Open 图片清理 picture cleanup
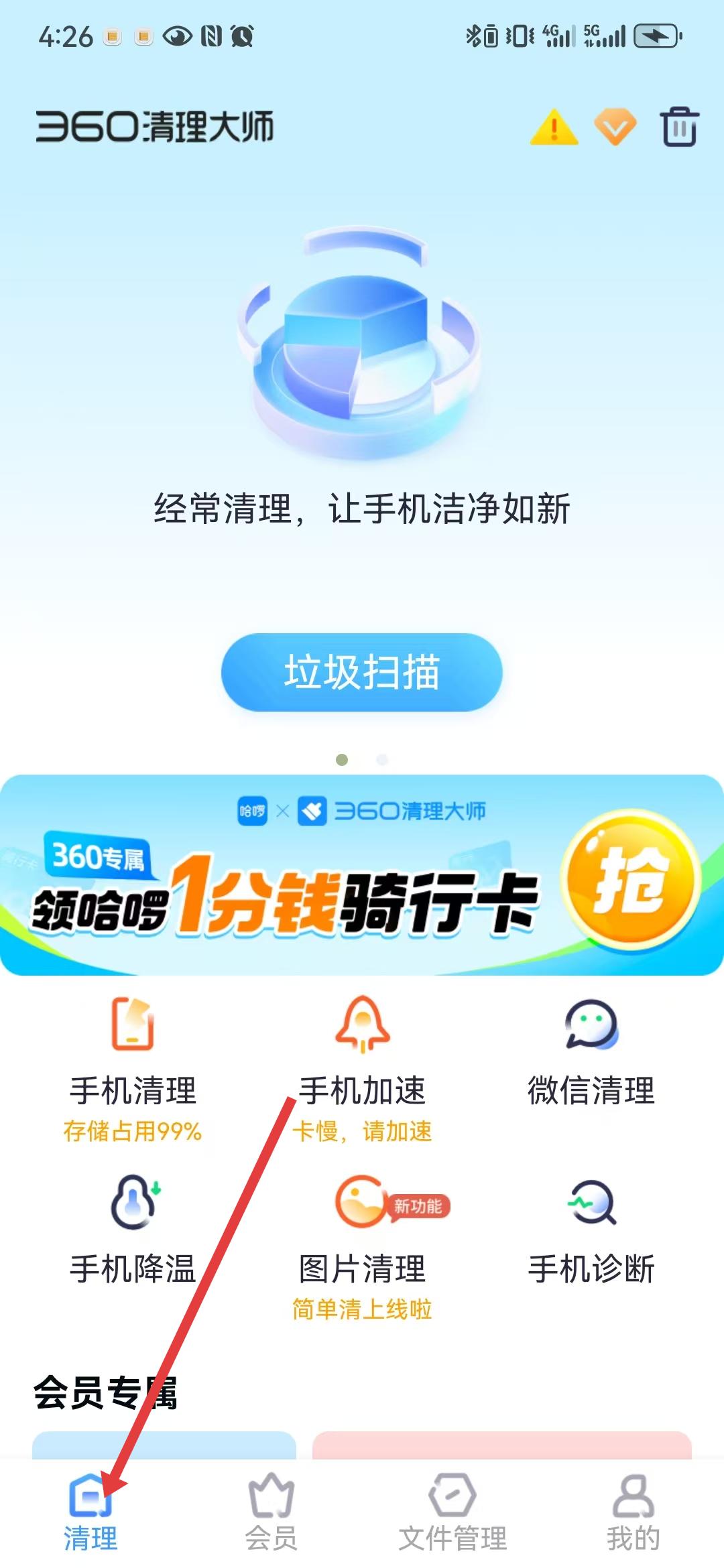724x1568 pixels. [x=362, y=1248]
